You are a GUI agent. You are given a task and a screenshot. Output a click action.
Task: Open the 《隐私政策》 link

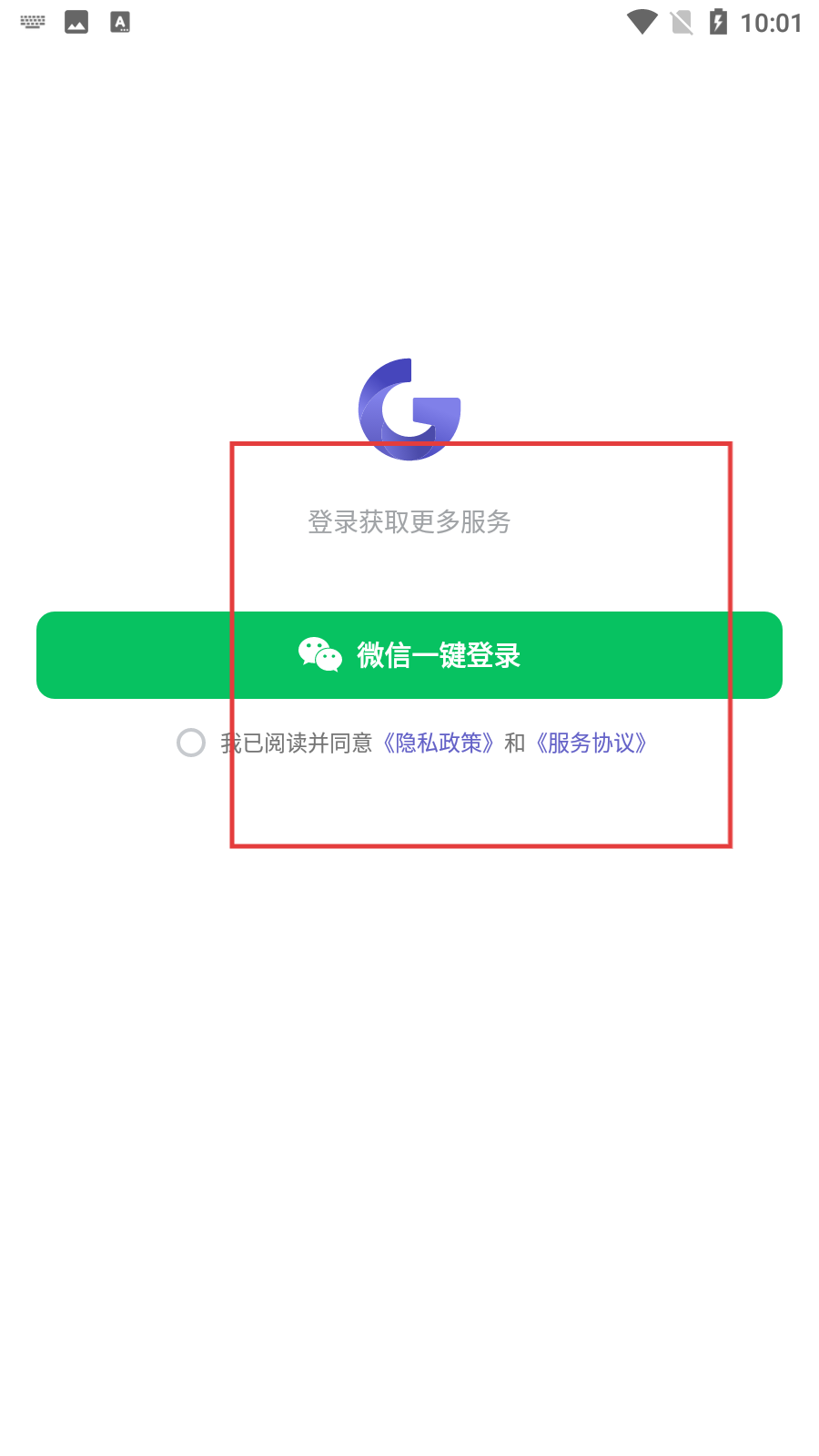click(x=438, y=743)
